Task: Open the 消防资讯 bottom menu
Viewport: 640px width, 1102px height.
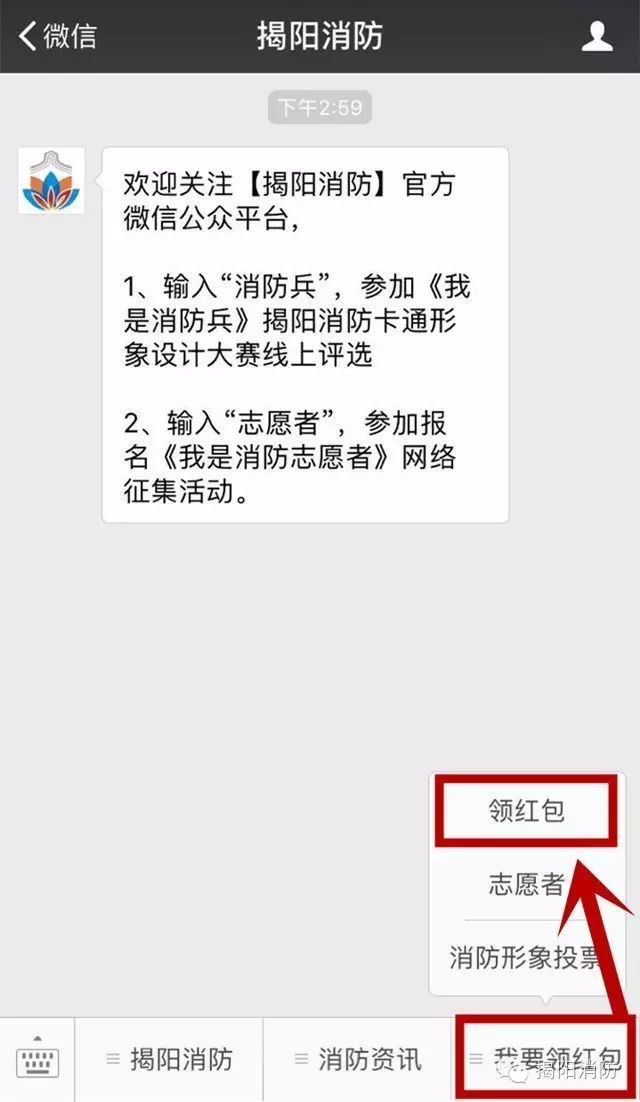Action: click(358, 1059)
